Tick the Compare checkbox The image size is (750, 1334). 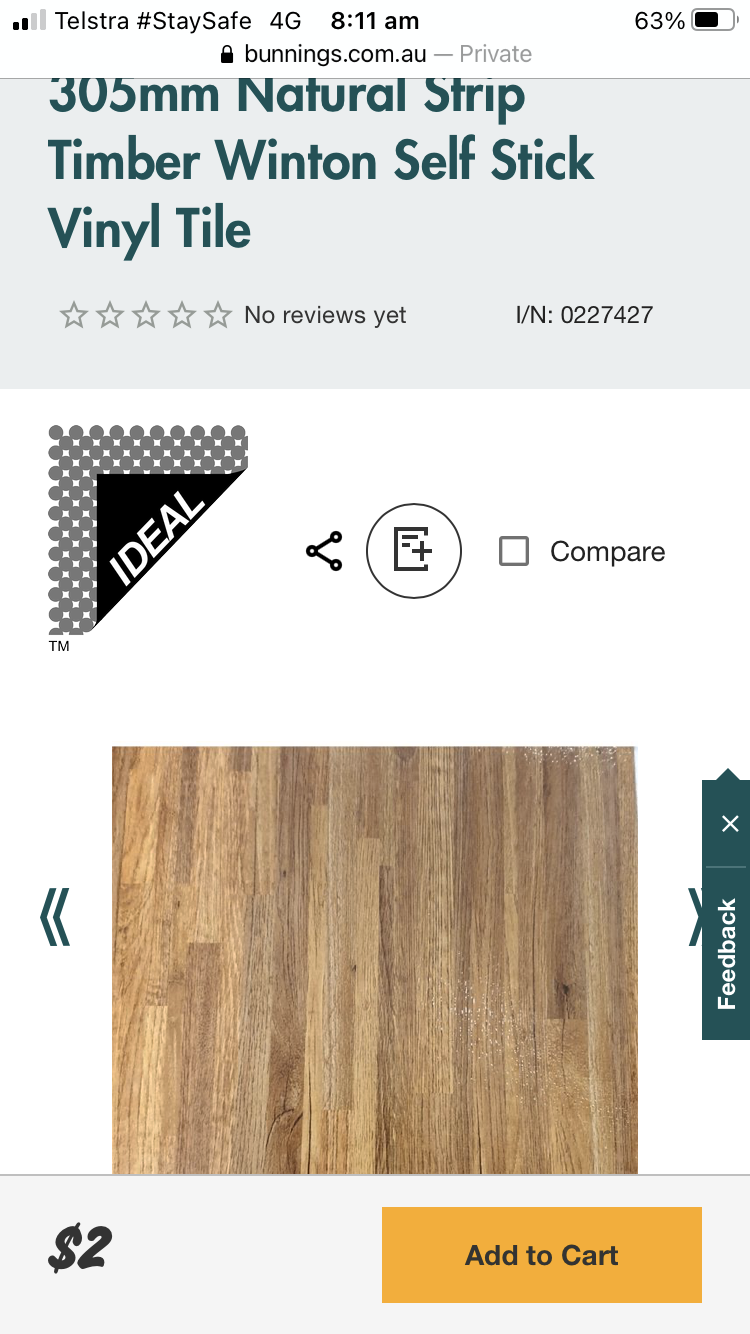tap(514, 551)
